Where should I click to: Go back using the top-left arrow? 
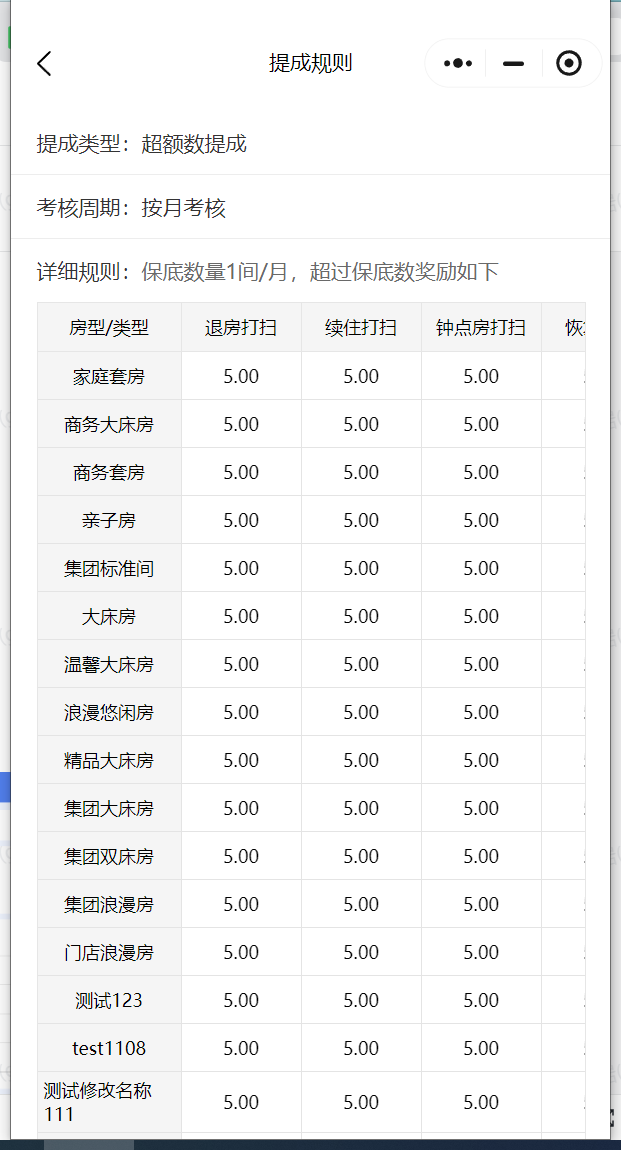[x=45, y=64]
